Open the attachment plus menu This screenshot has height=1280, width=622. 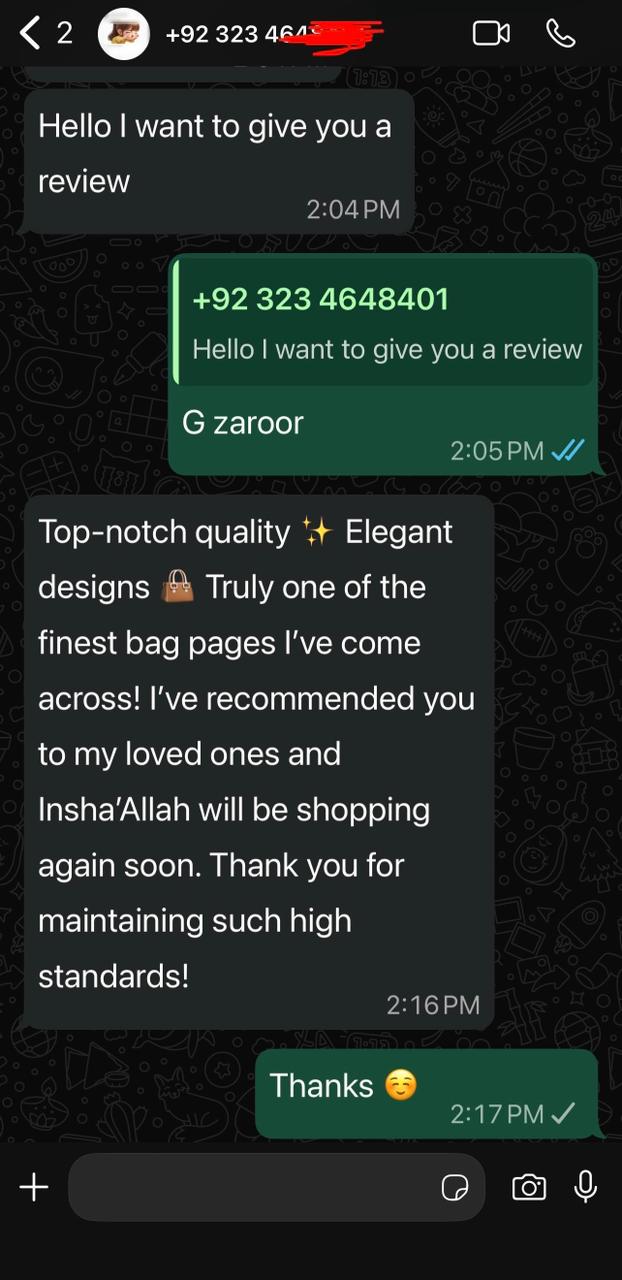click(34, 1187)
